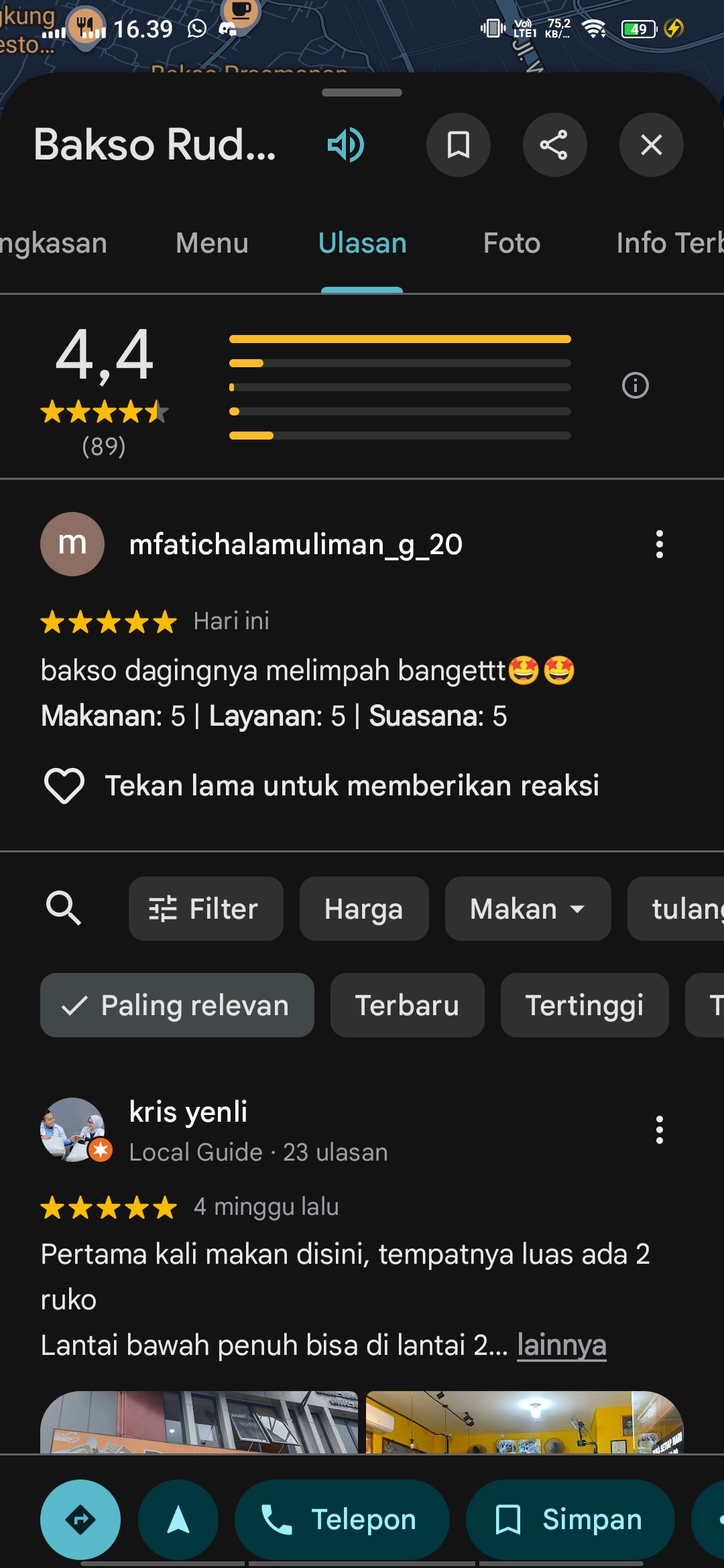Select the Harga chip

point(364,909)
